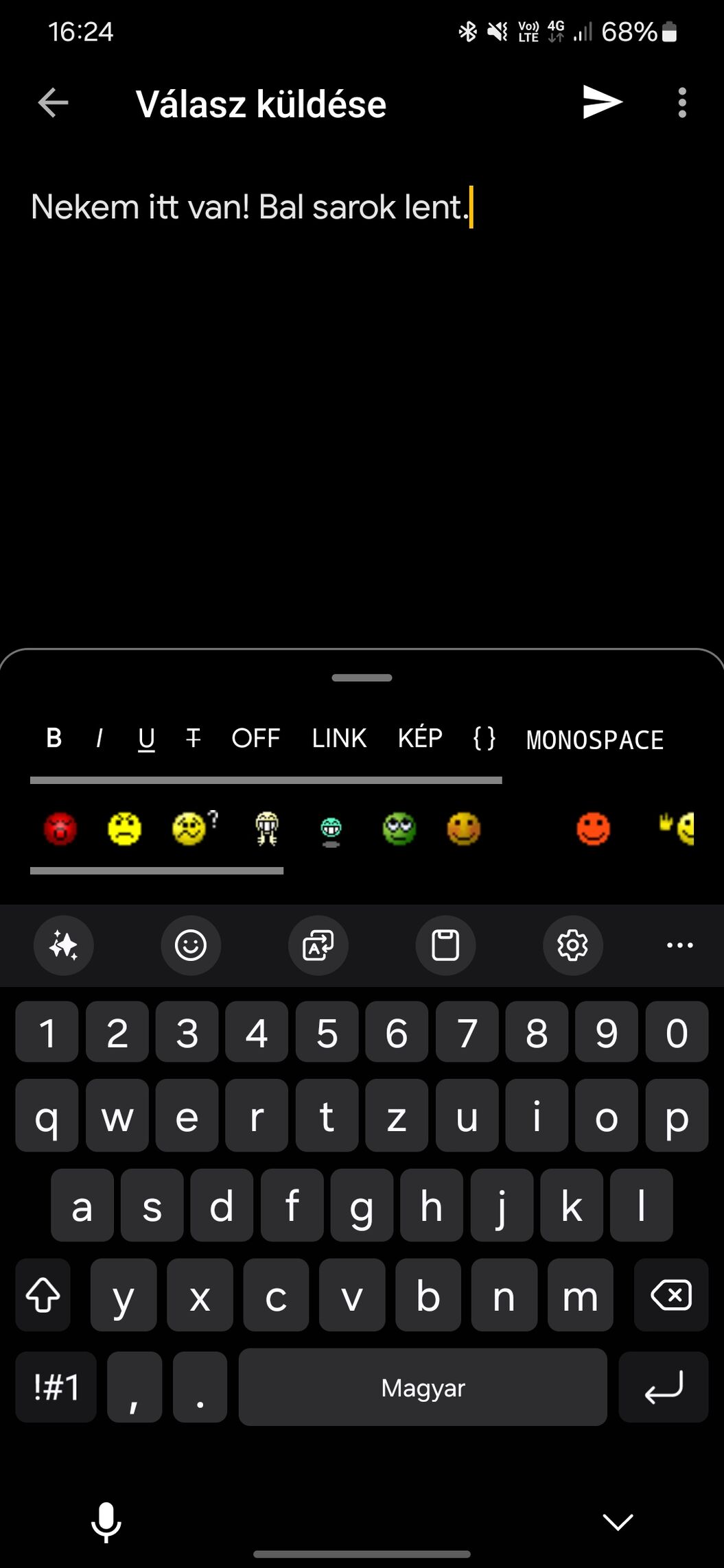Insert the sad yellow smiley
Viewport: 724px width, 1568px height.
click(124, 829)
